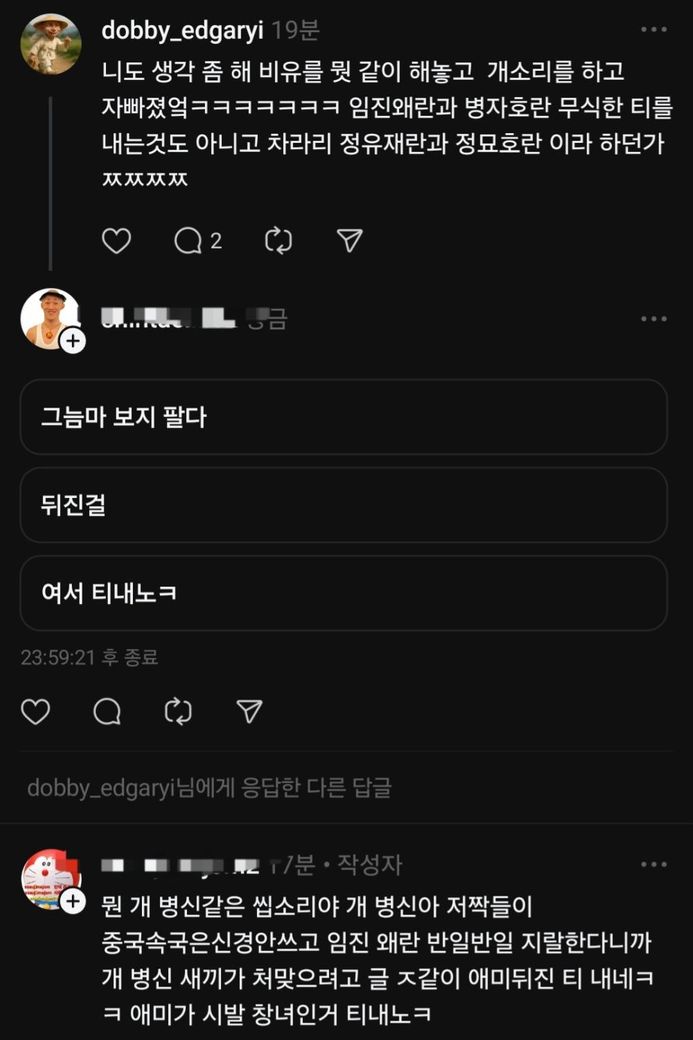Open dobby_edgaryi's profile picture
The image size is (693, 1040).
[51, 44]
